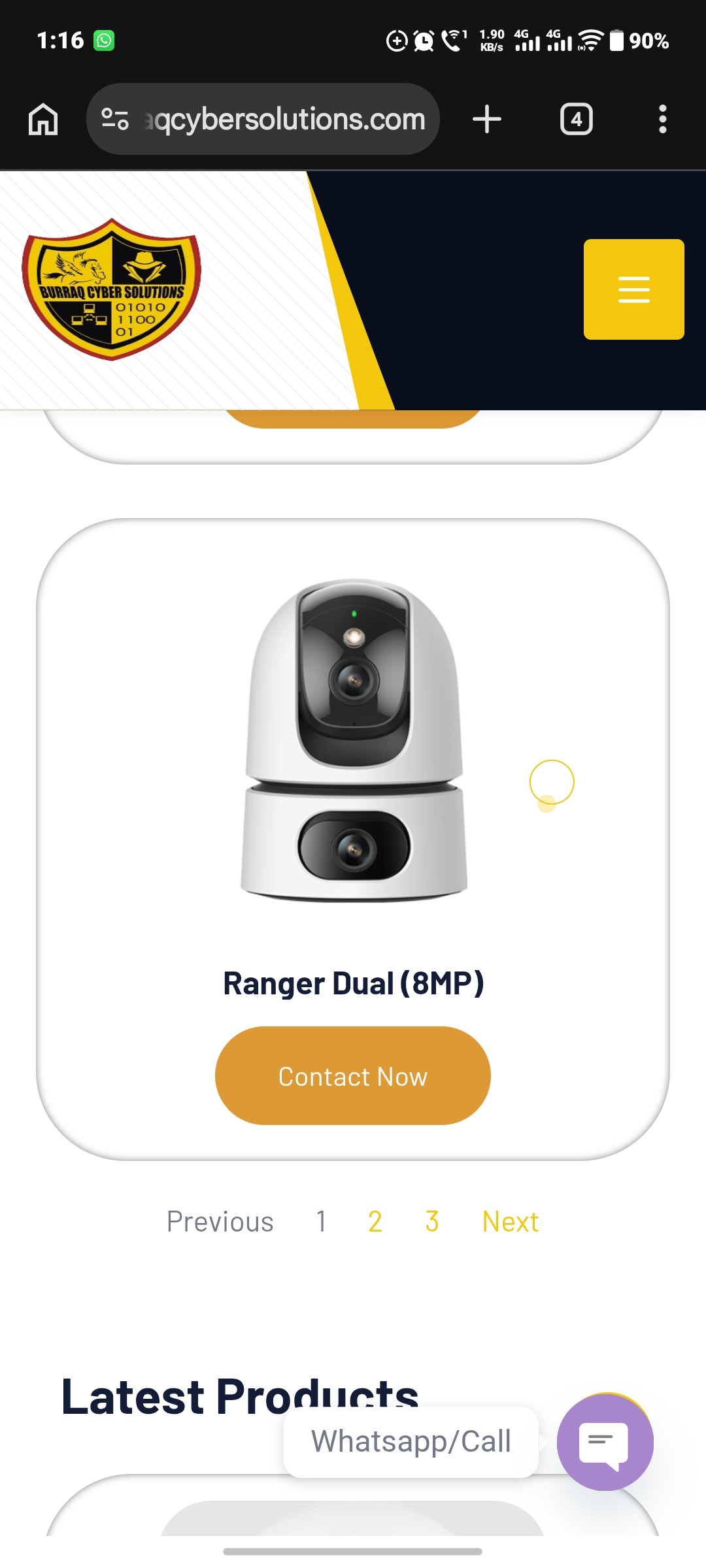
Task: Go to the Previous products page
Action: tap(220, 1222)
